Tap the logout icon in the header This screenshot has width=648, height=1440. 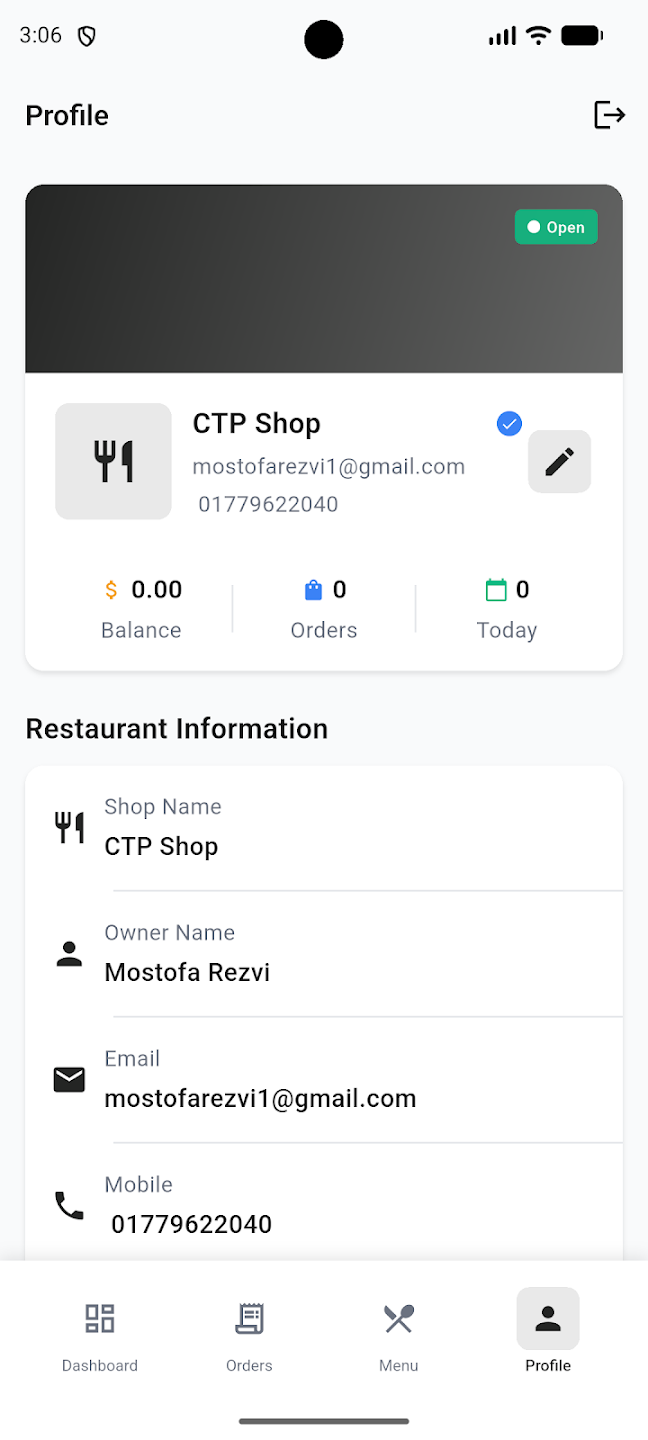(x=609, y=115)
